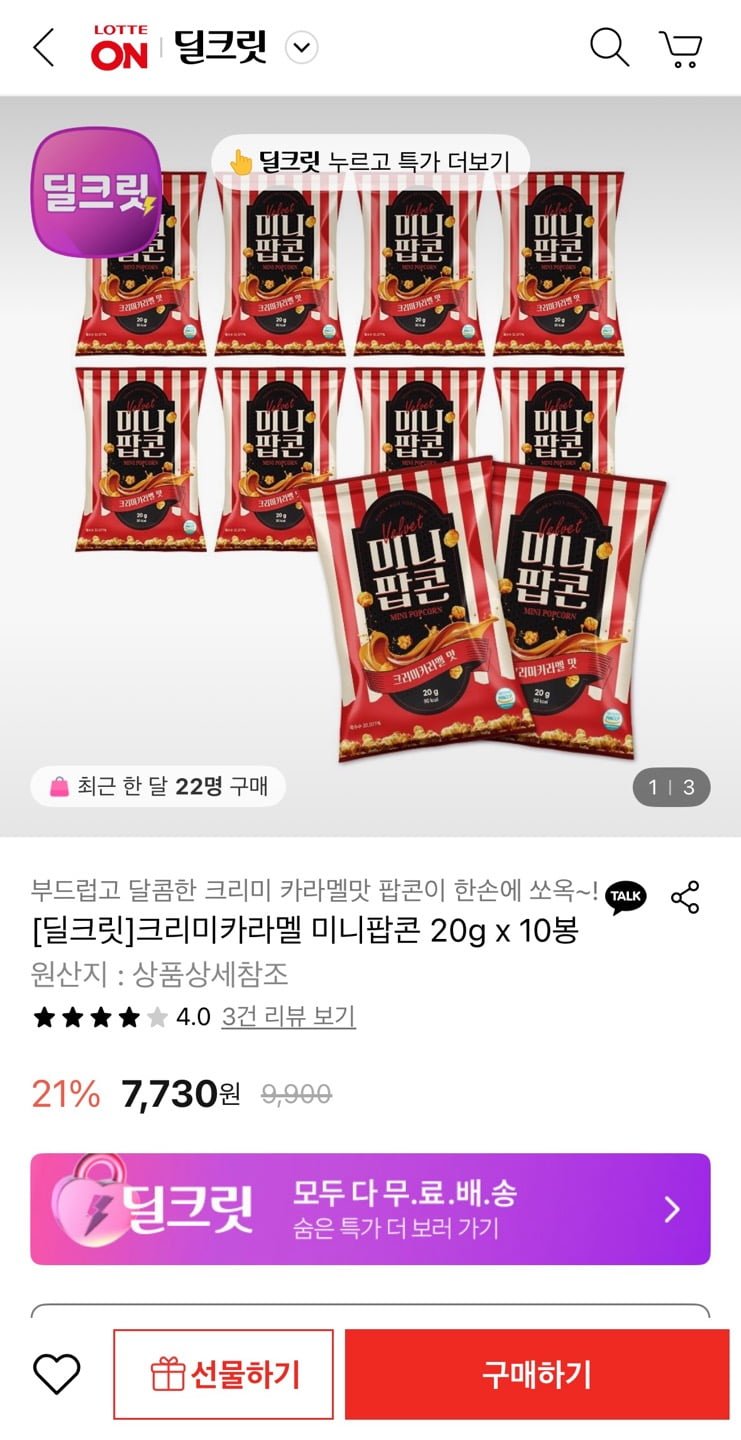Open the 모두 다 무료배송 딜크릿 banner
The image size is (741, 1440).
[370, 1209]
